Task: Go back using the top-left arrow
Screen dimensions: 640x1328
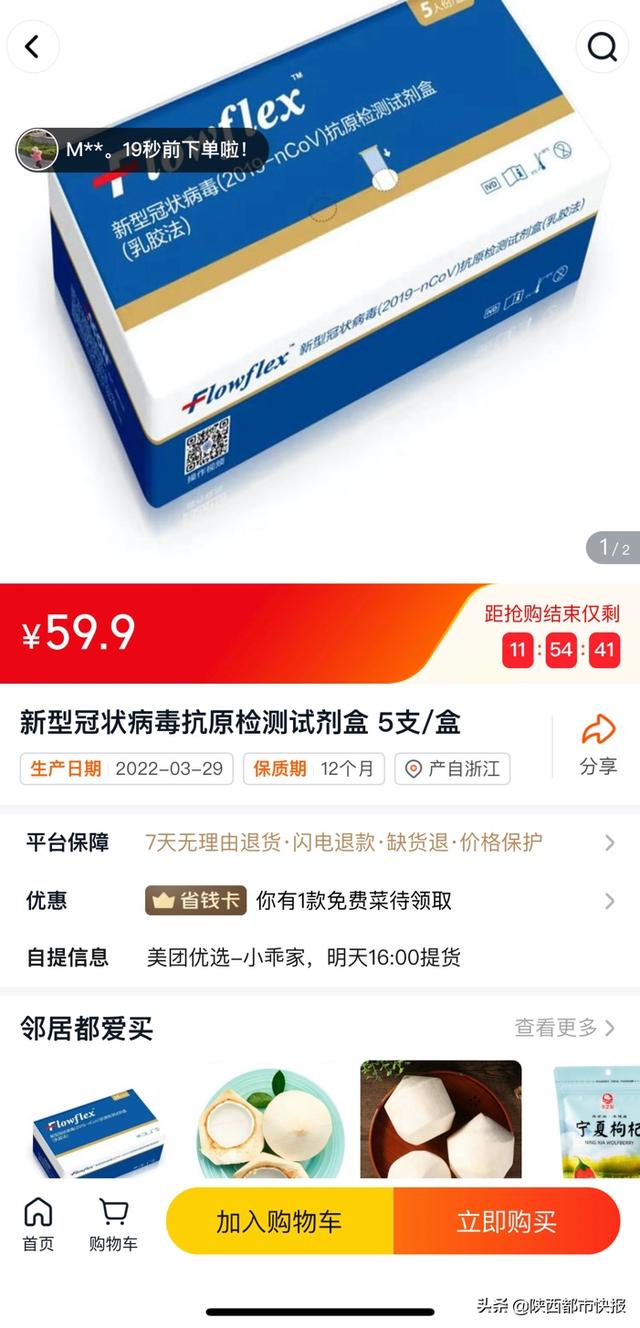Action: point(32,46)
